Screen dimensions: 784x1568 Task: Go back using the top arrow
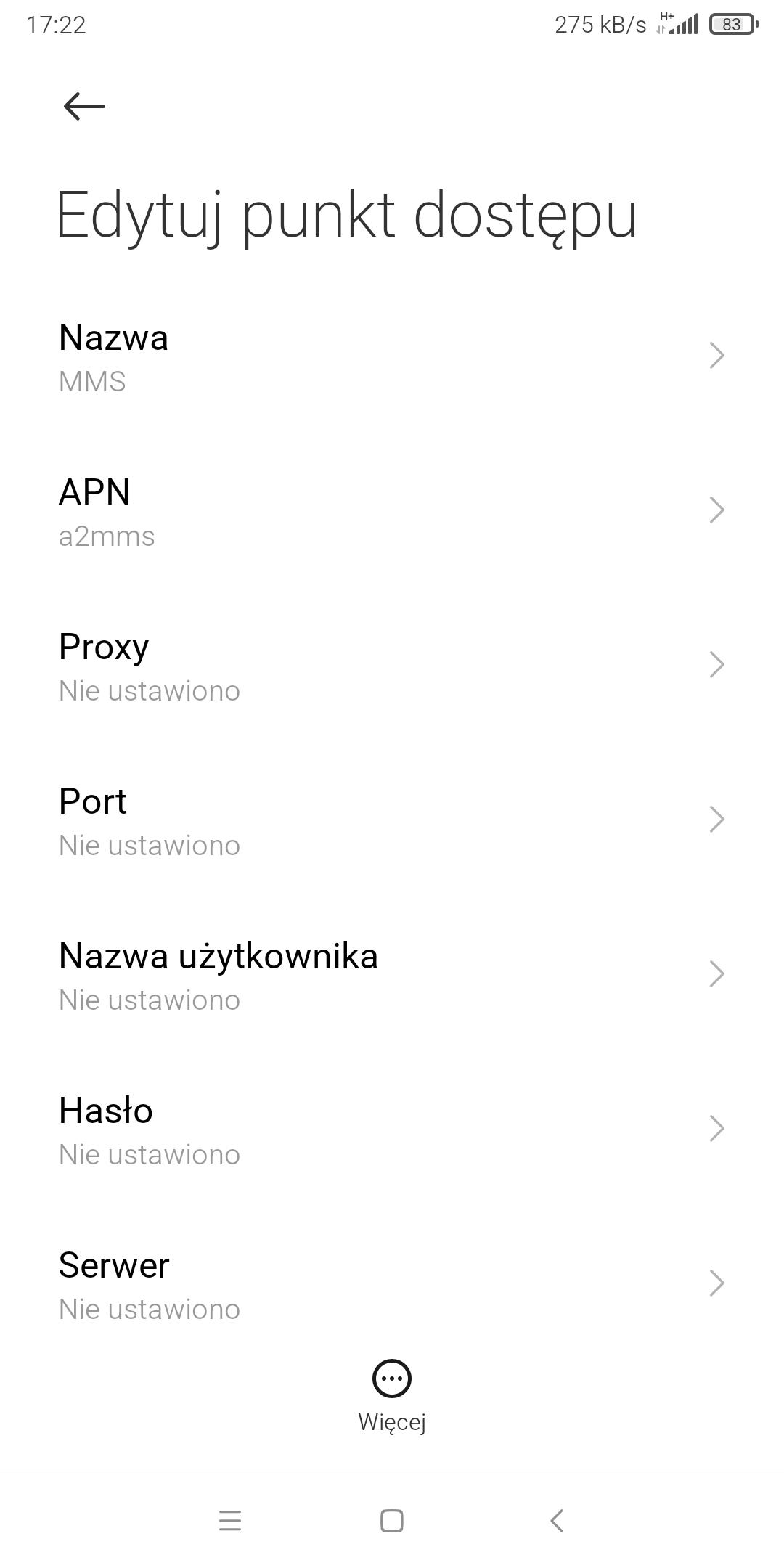[x=84, y=106]
